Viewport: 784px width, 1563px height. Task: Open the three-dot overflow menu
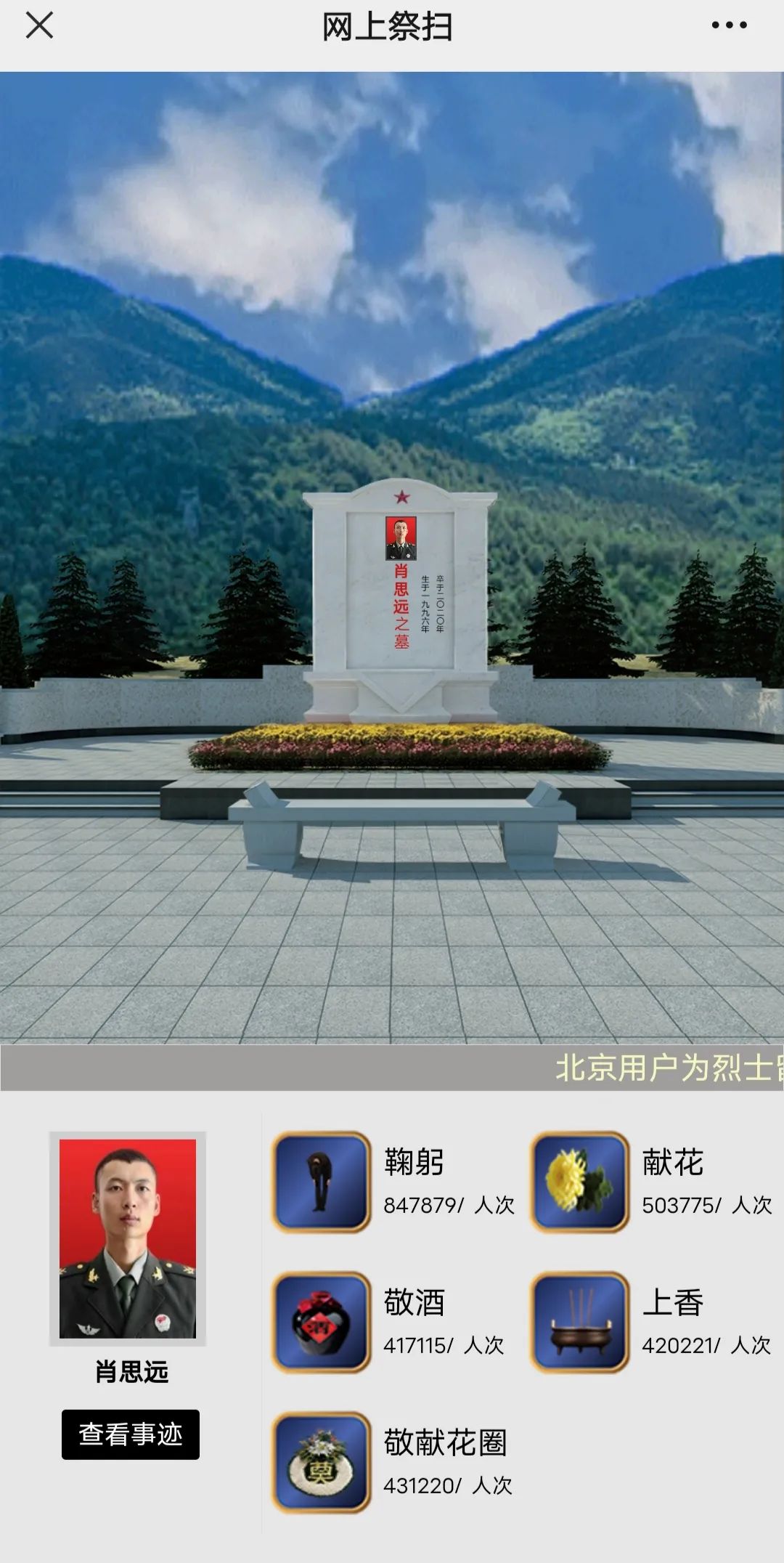[x=729, y=26]
